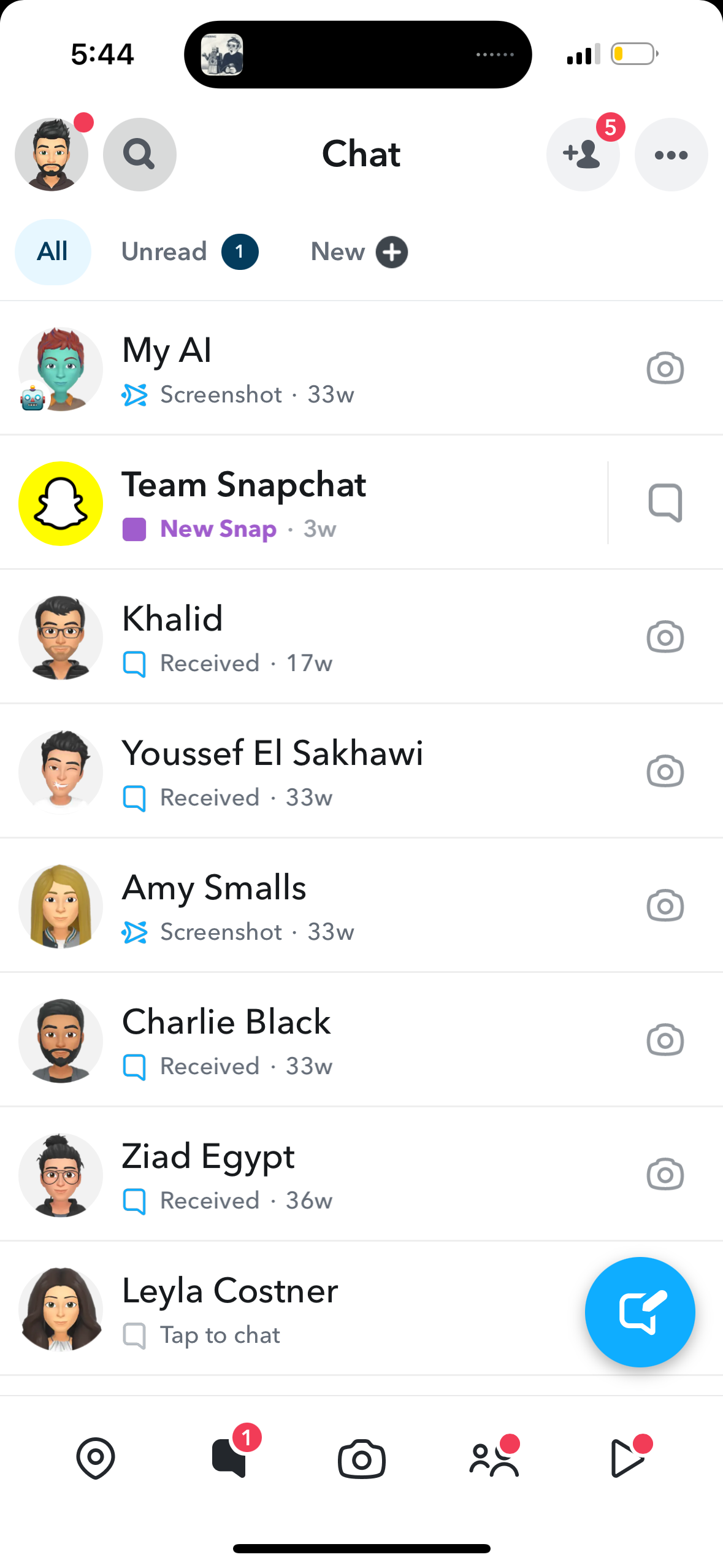Open chat bubble icon for Team Snapchat
Screen dimensions: 723x1568
665,503
